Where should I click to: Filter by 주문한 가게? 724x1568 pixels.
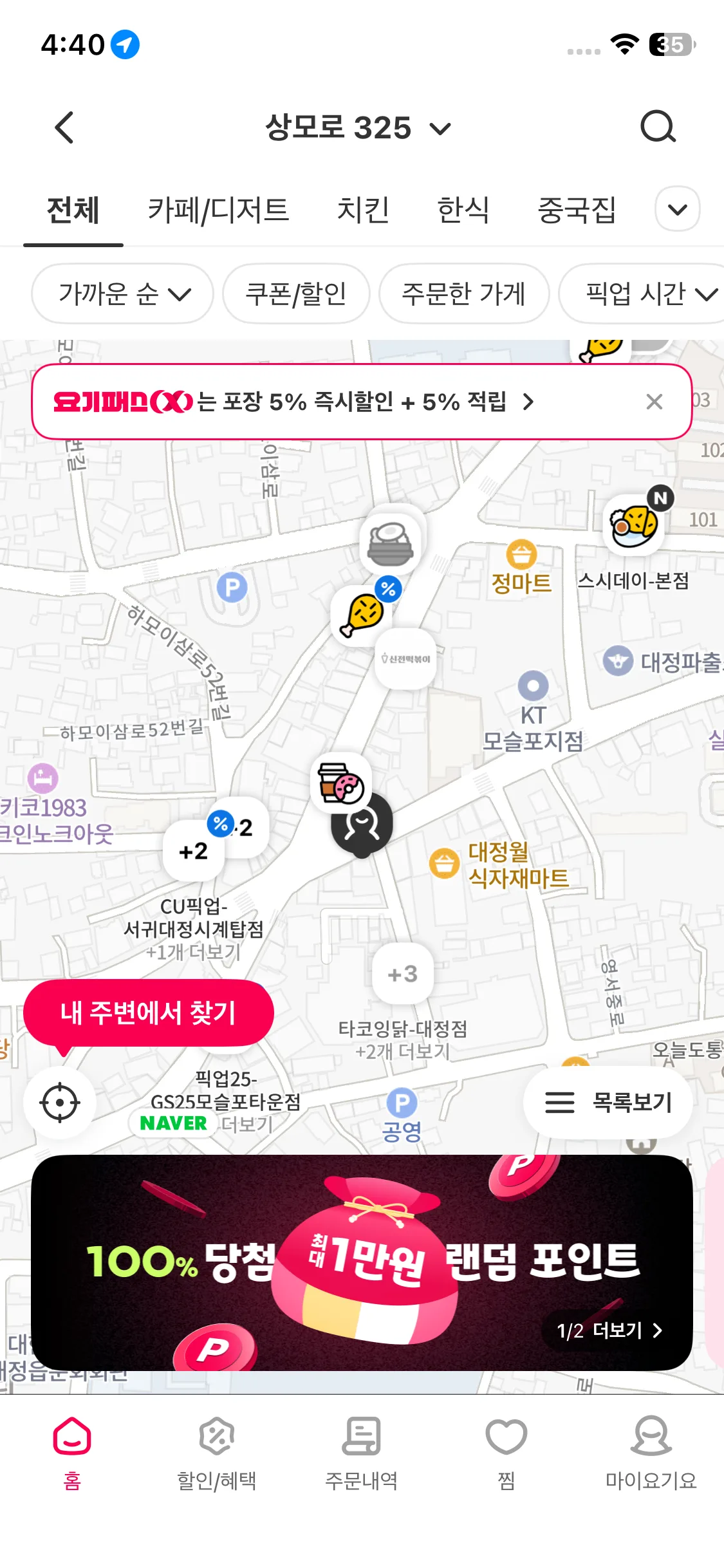(x=463, y=294)
